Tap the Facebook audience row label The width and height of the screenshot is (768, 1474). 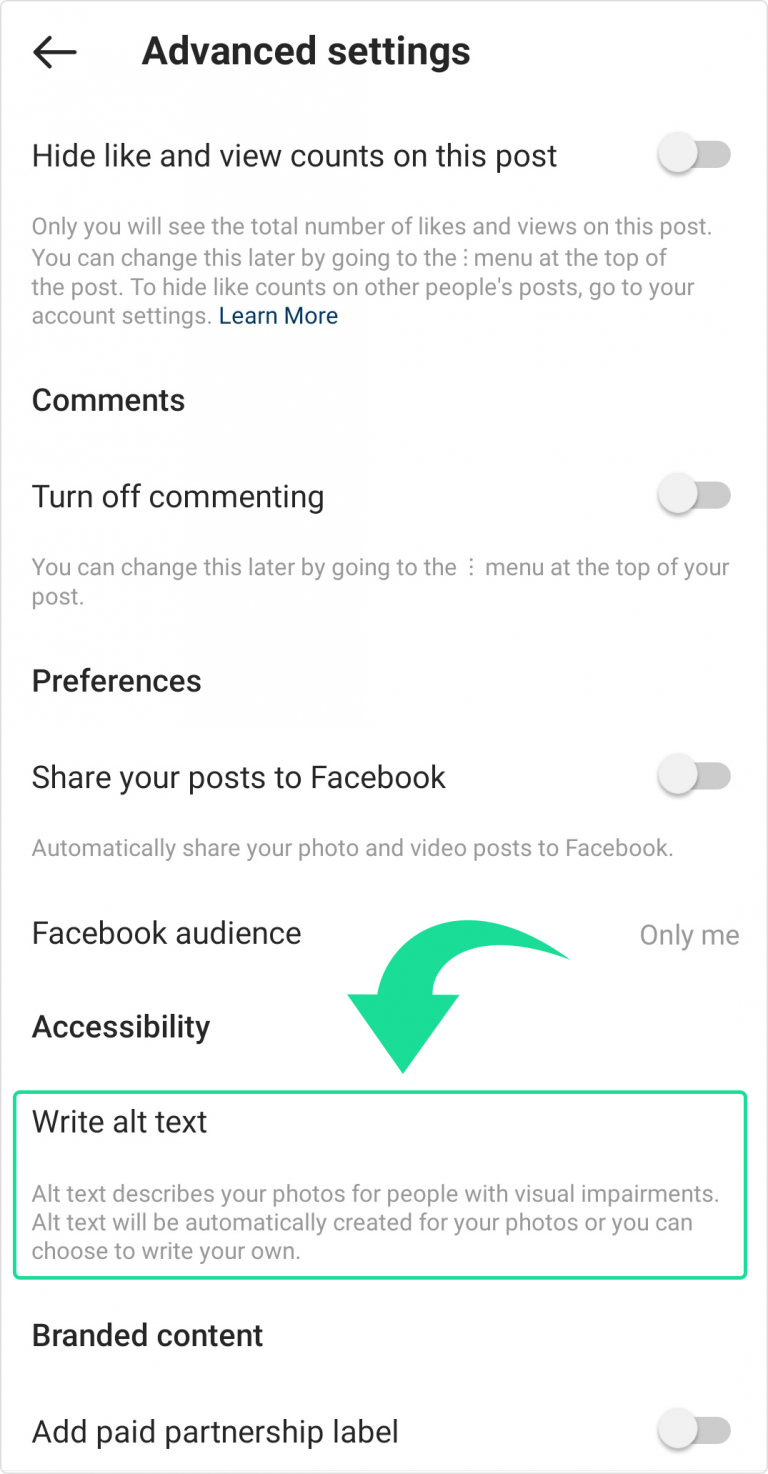(x=166, y=933)
